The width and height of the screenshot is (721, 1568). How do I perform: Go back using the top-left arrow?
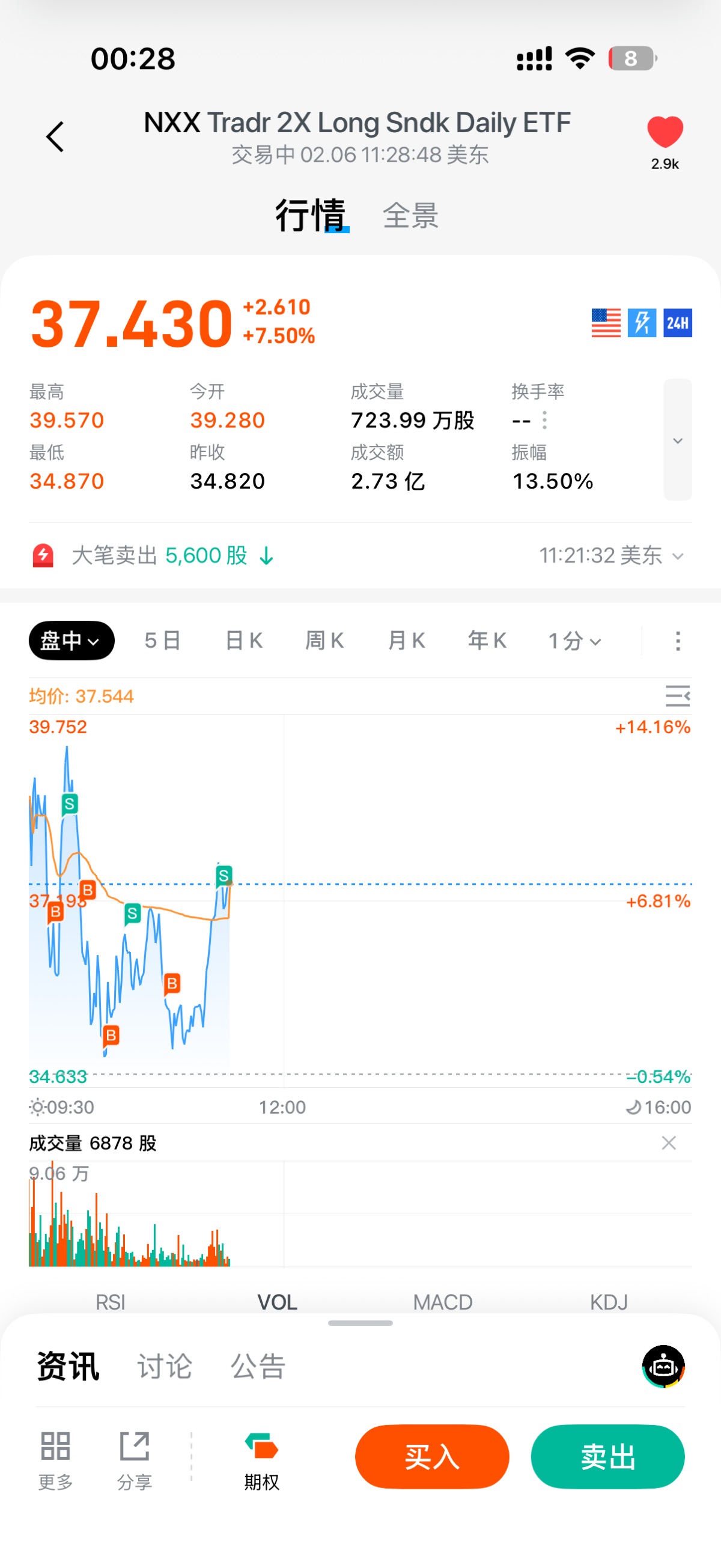click(55, 136)
